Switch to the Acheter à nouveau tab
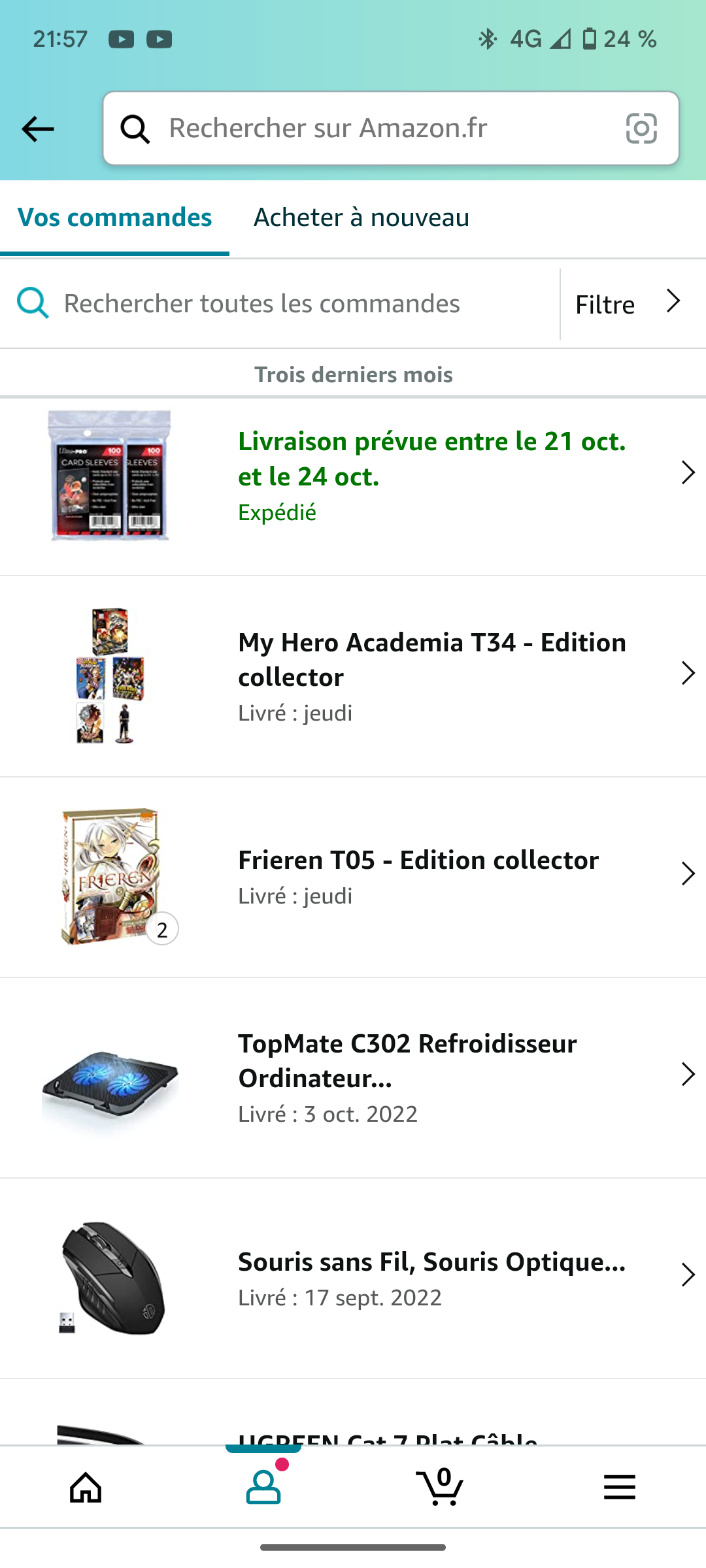706x1568 pixels. pyautogui.click(x=361, y=218)
